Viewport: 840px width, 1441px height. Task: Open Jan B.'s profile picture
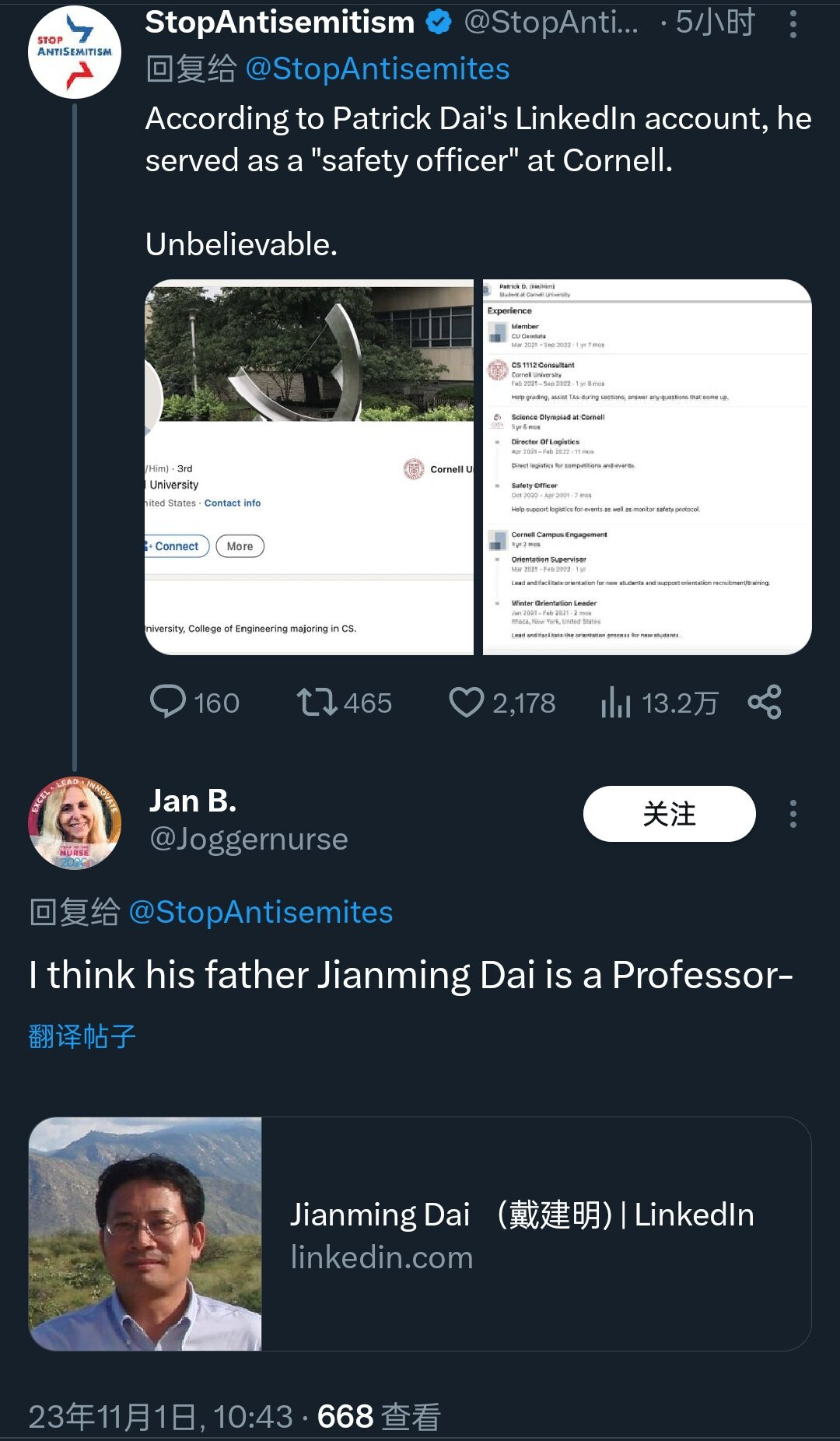click(75, 822)
